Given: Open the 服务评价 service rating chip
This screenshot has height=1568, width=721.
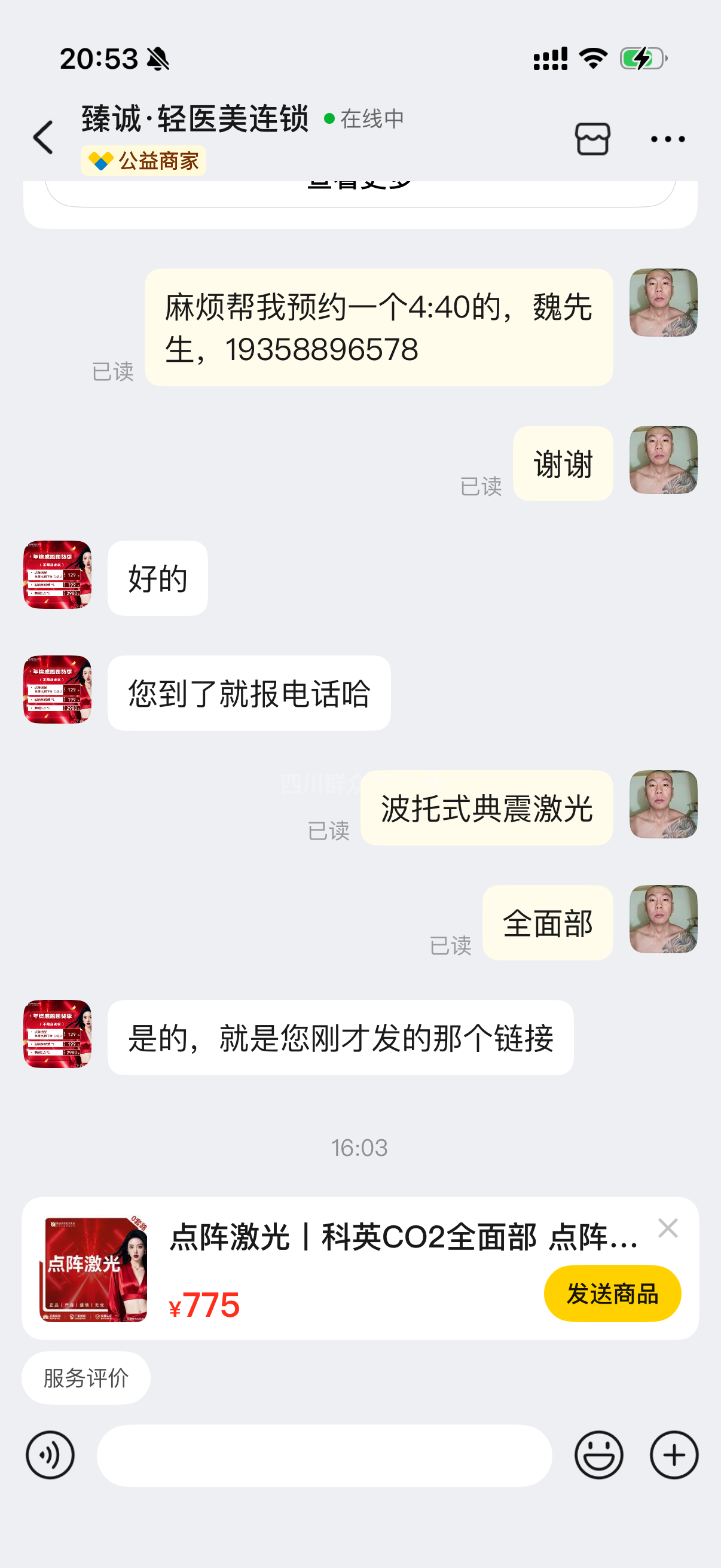Looking at the screenshot, I should point(85,1377).
